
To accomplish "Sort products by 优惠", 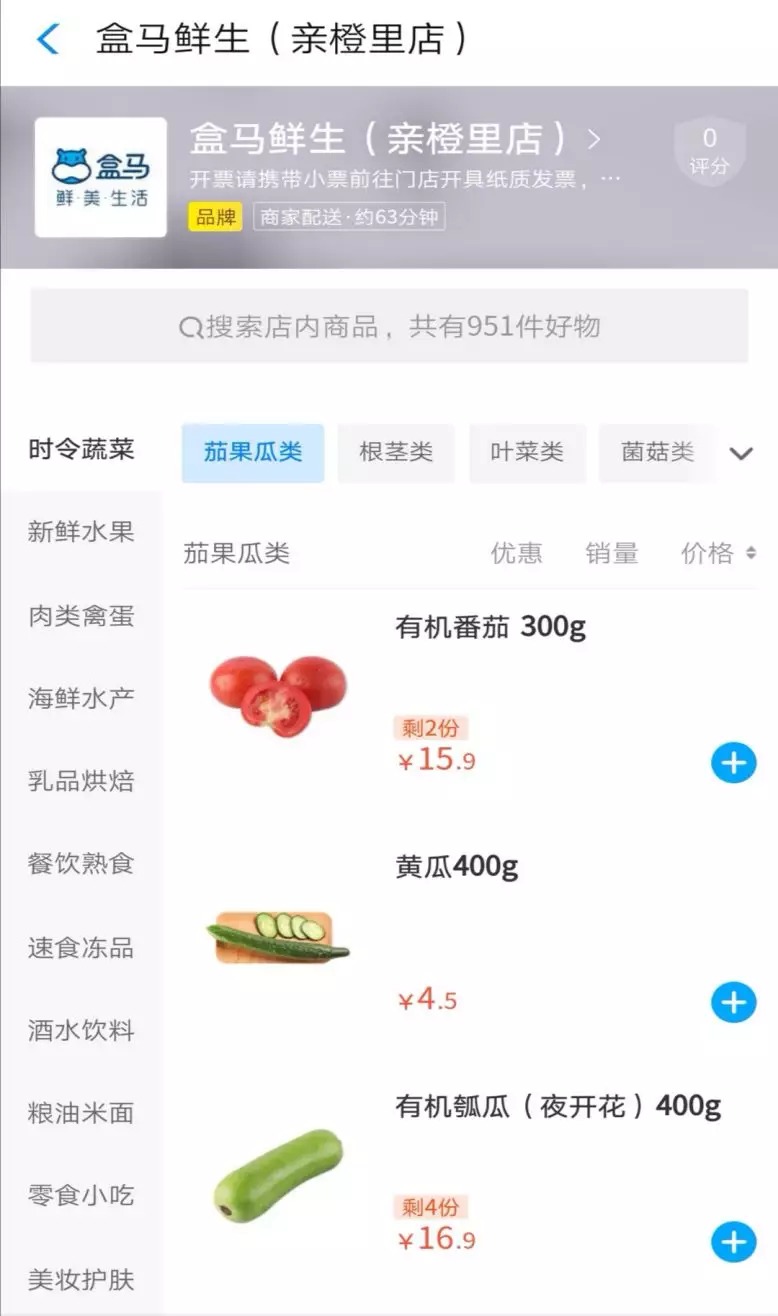I will 516,553.
